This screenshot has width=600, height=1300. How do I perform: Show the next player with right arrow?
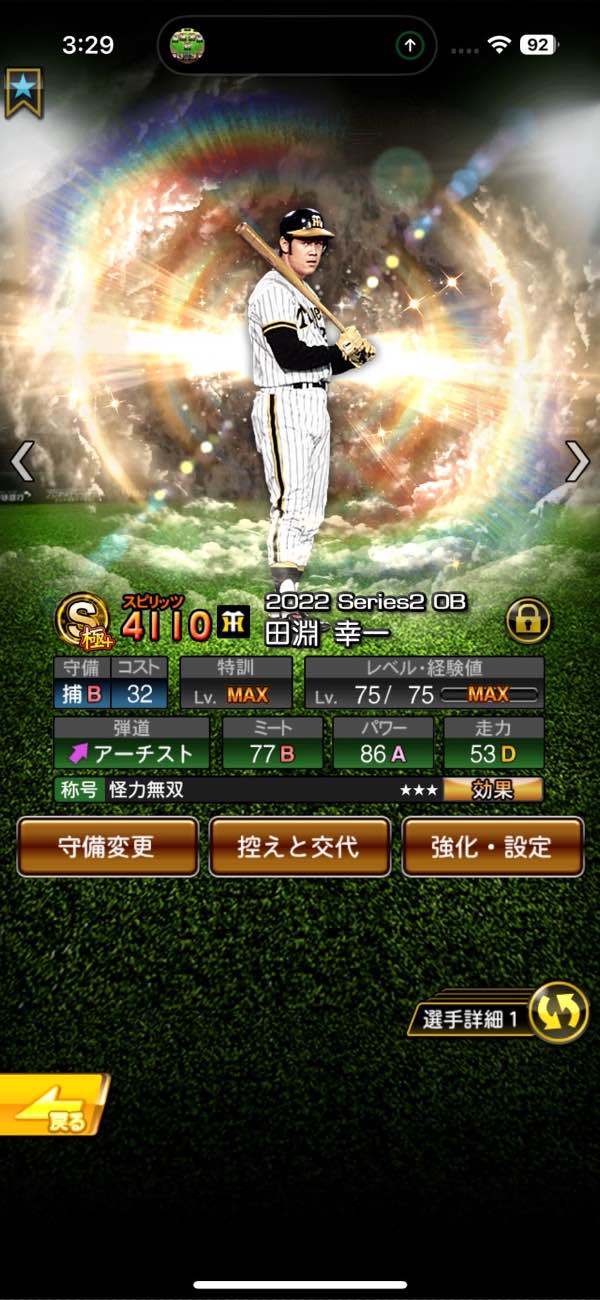(x=577, y=461)
